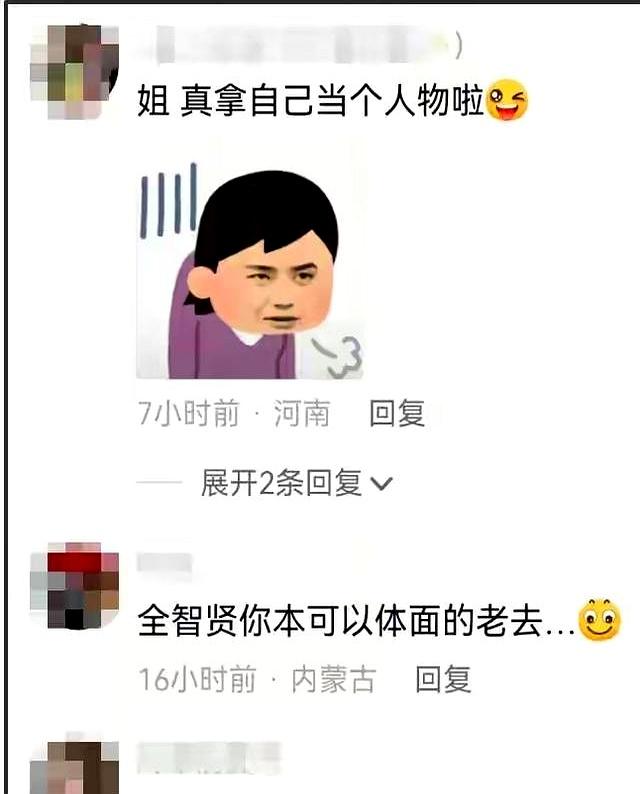Open the bowing cartoon sticker image

[x=249, y=272]
